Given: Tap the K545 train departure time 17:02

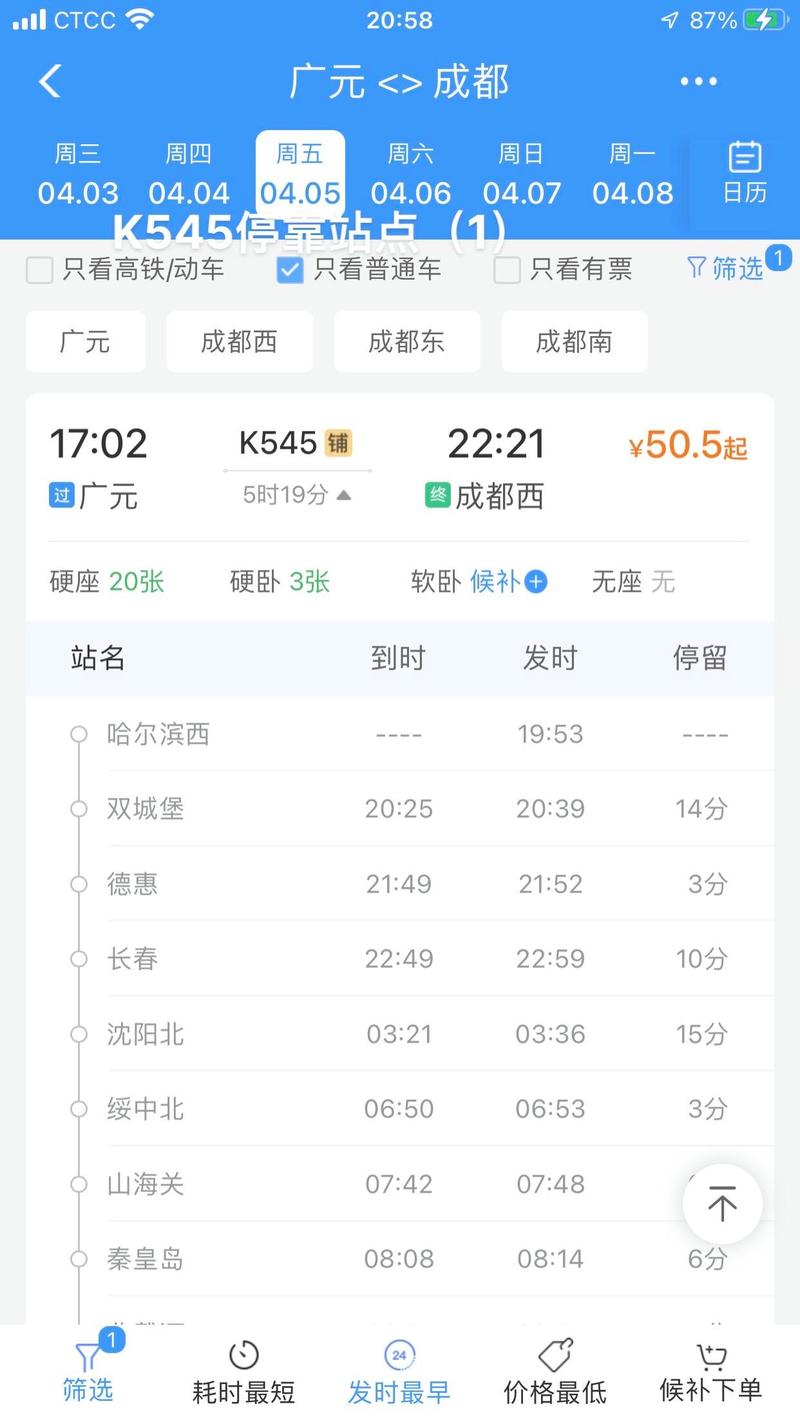Looking at the screenshot, I should pyautogui.click(x=99, y=443).
